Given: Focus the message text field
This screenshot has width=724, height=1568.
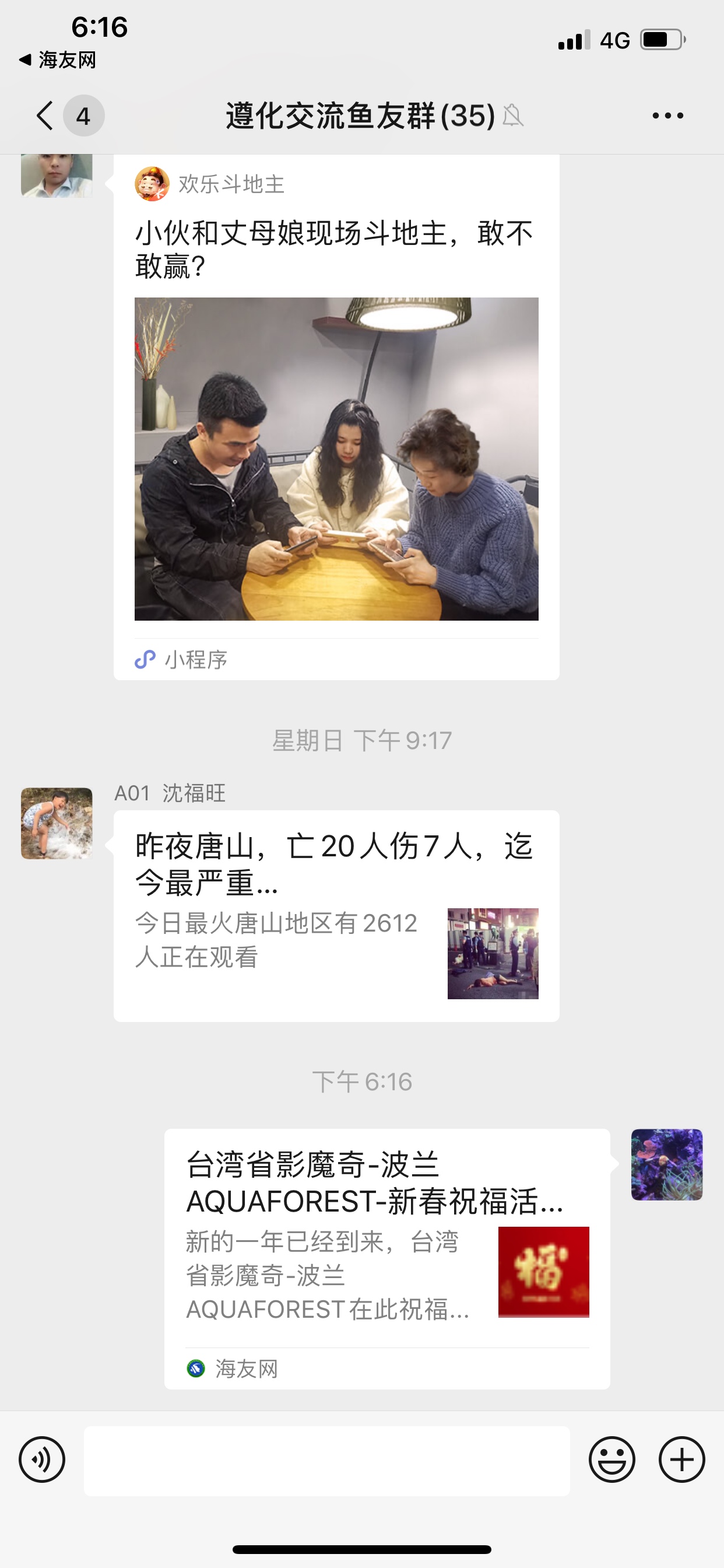Looking at the screenshot, I should pos(326,1460).
